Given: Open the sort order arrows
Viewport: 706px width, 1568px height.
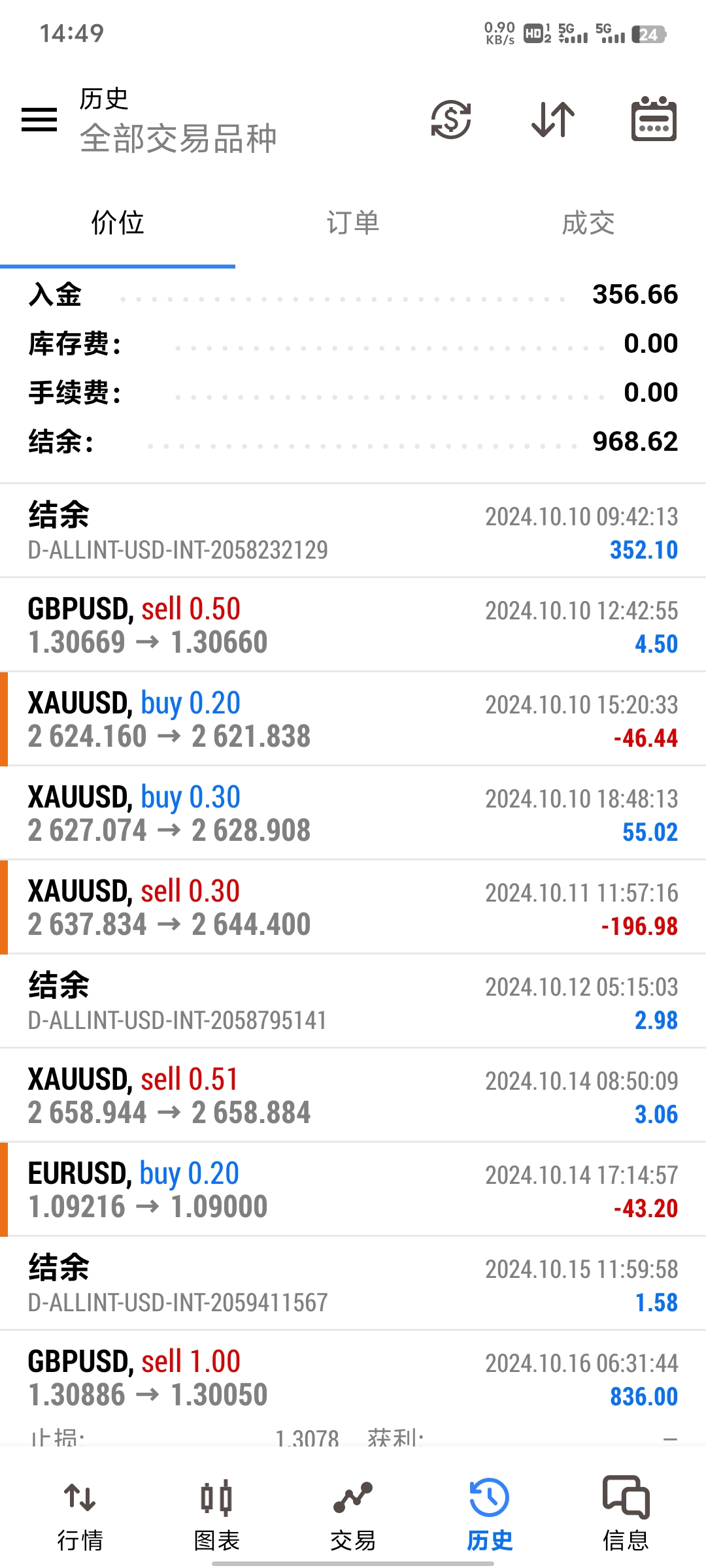Looking at the screenshot, I should (553, 120).
